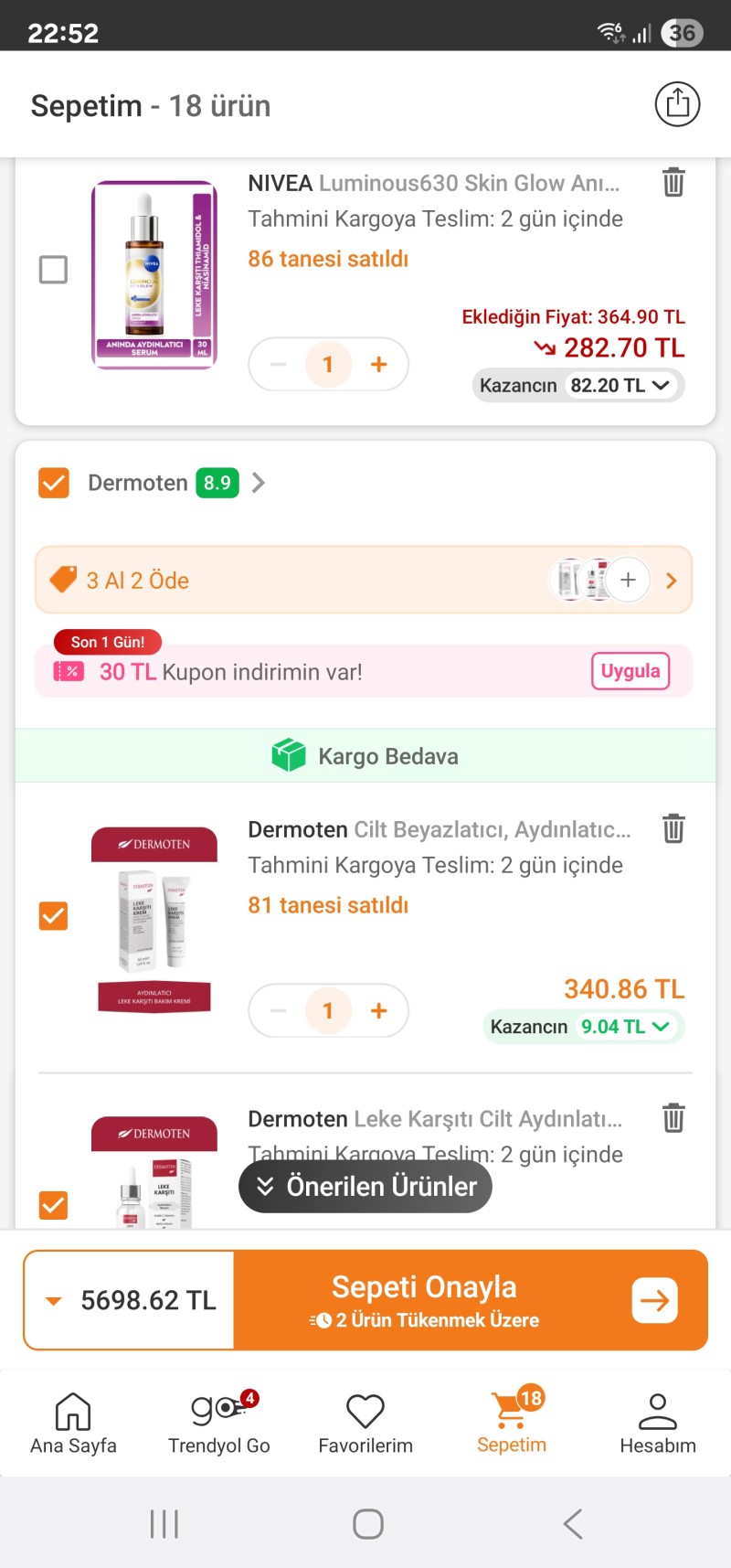Delete Dermoten Leke Karşıtı from cart
The height and width of the screenshot is (1568, 731).
tap(673, 1117)
